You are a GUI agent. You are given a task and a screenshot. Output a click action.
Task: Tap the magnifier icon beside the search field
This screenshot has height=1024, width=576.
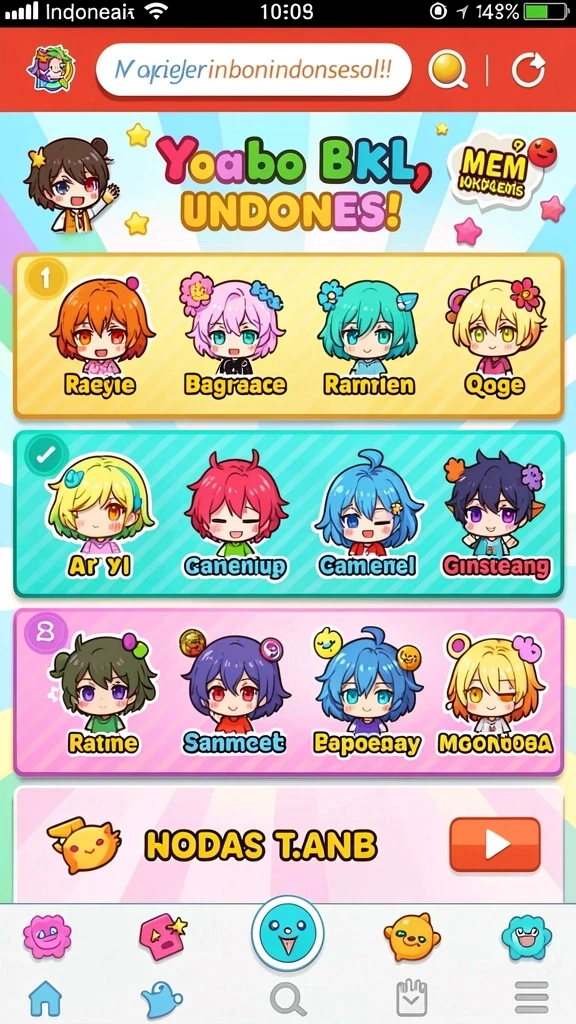[448, 69]
